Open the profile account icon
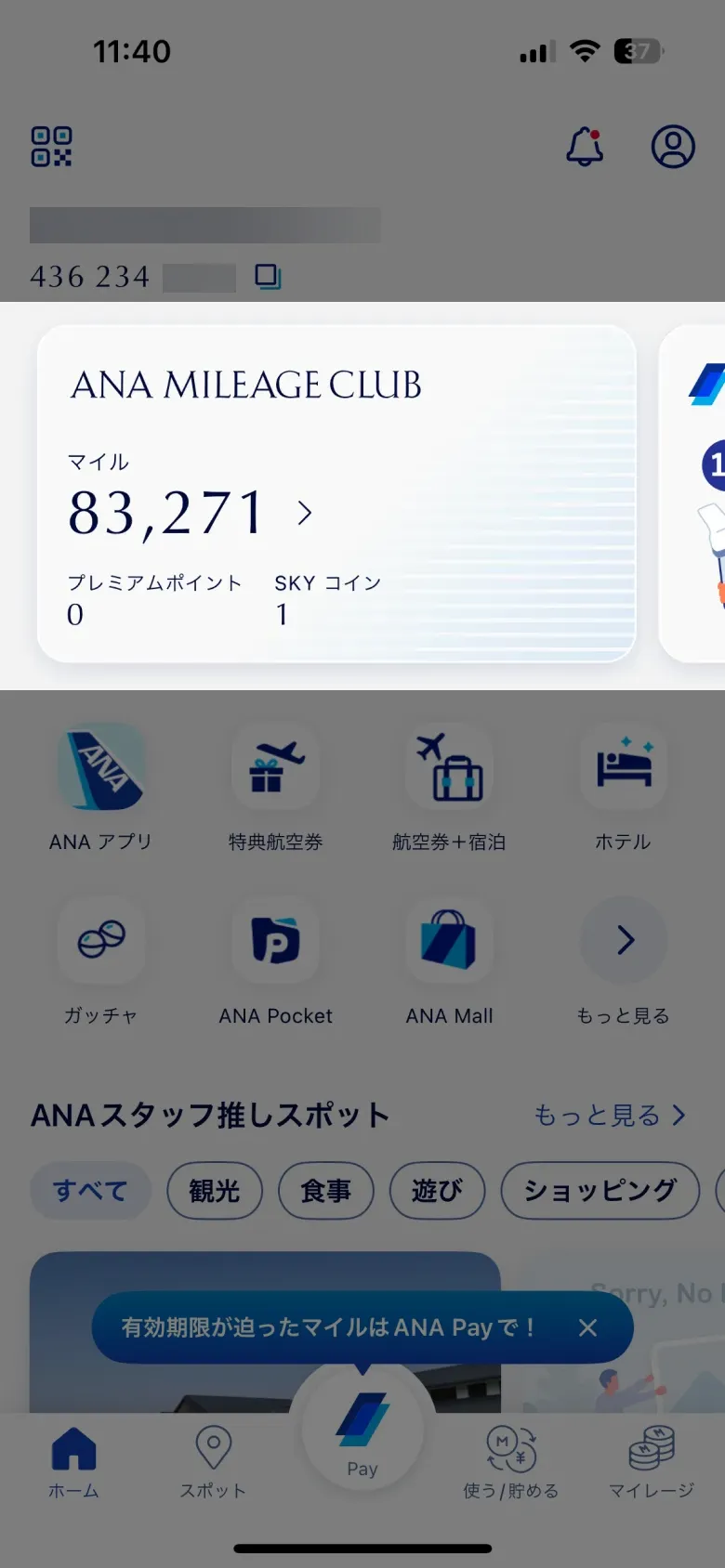This screenshot has width=725, height=1568. coord(673,146)
